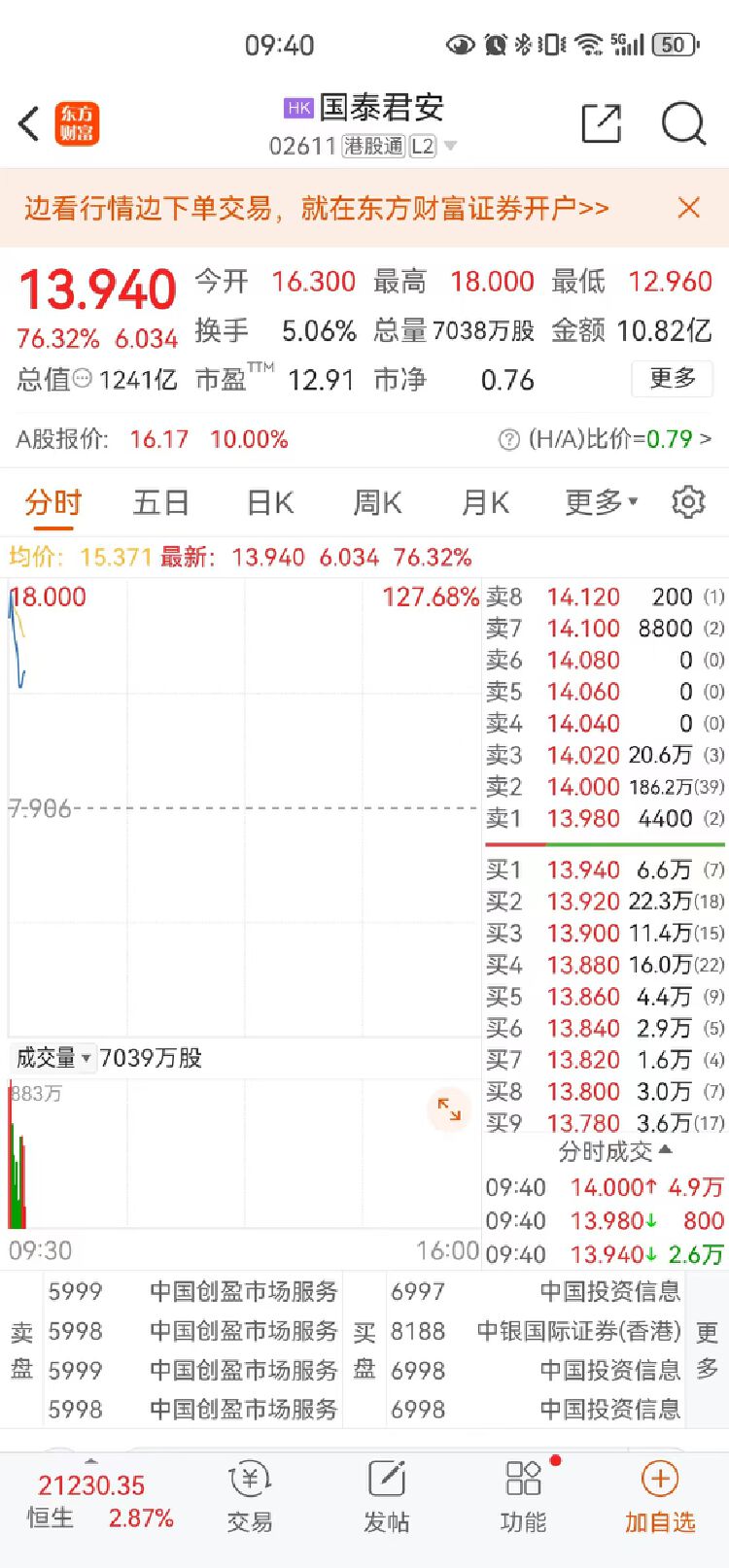Expand the chart to full screen
729x1568 pixels.
click(449, 1109)
